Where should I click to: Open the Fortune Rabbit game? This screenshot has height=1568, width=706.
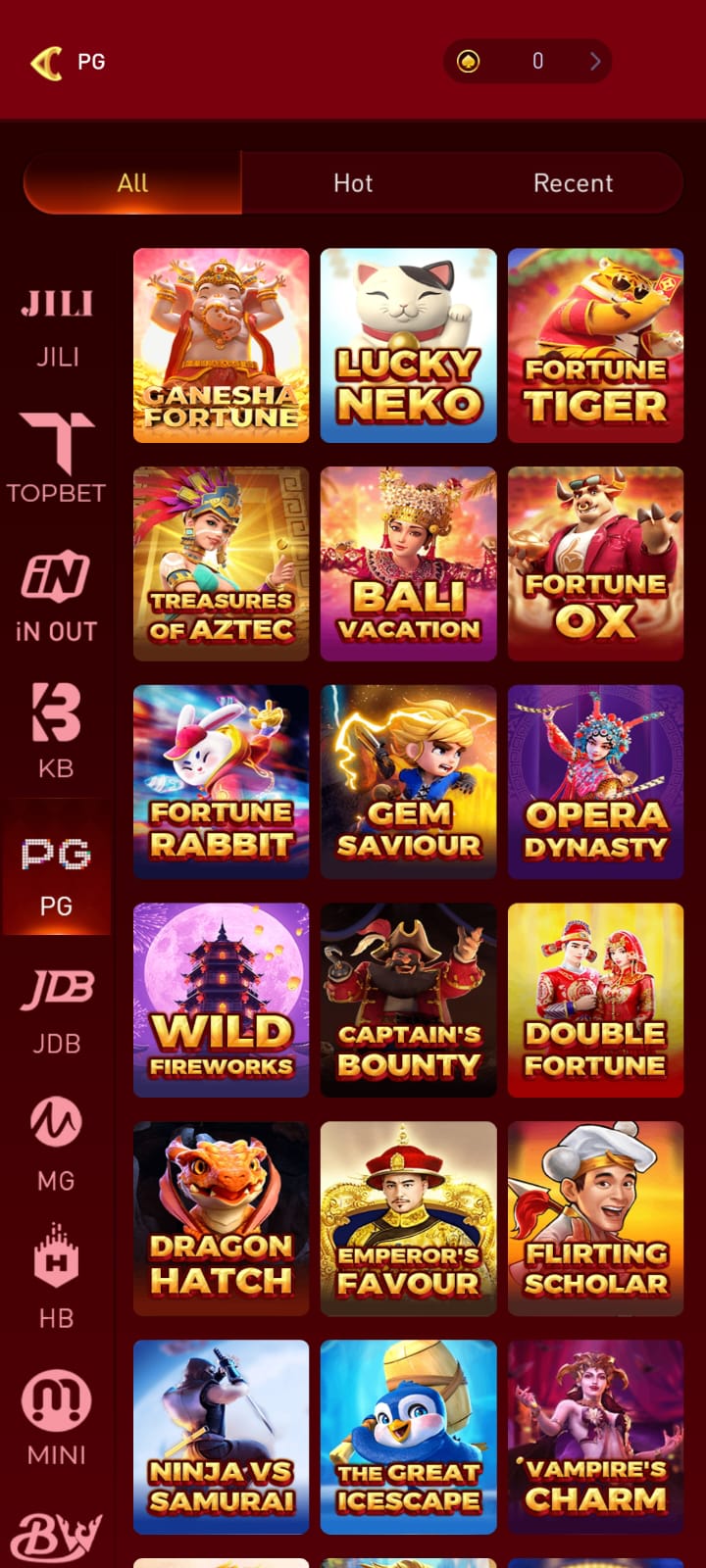click(x=221, y=781)
